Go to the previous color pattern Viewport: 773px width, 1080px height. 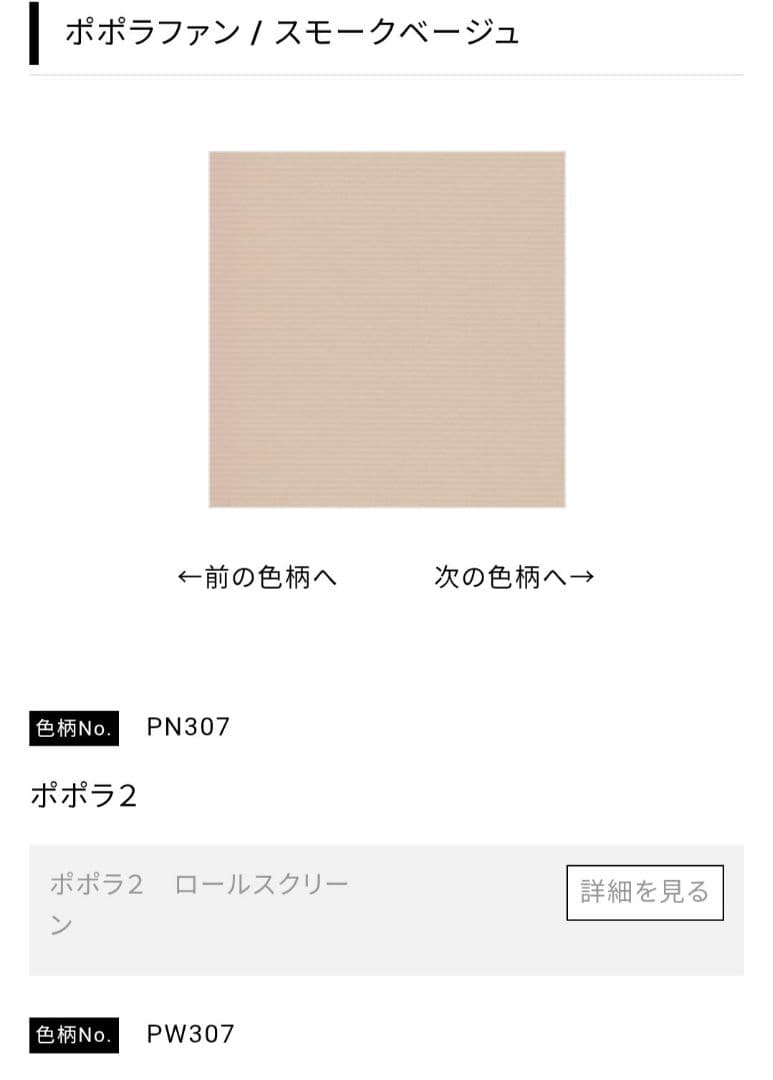(257, 577)
